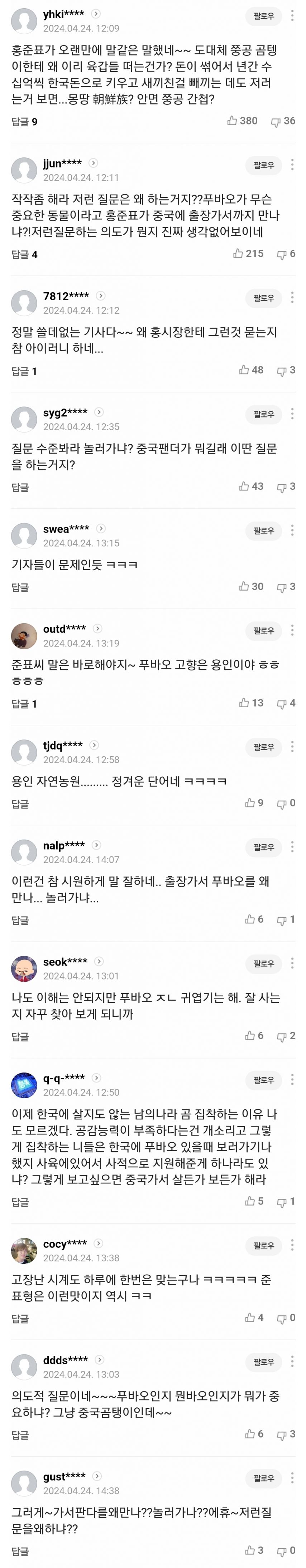The height and width of the screenshot is (1568, 306).
Task: Open outd**** profile picture
Action: [24, 636]
